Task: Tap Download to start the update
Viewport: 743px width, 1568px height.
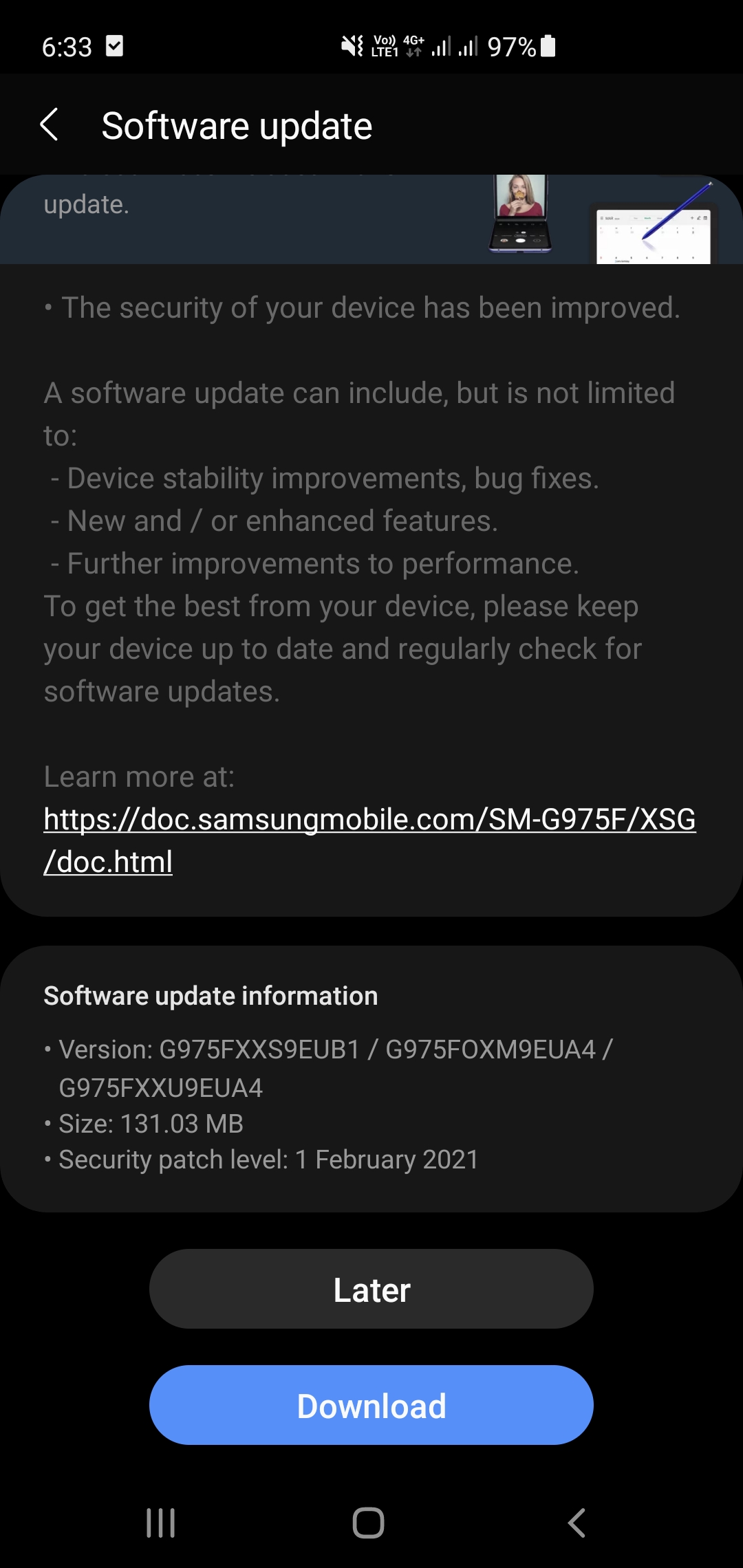Action: (370, 1404)
